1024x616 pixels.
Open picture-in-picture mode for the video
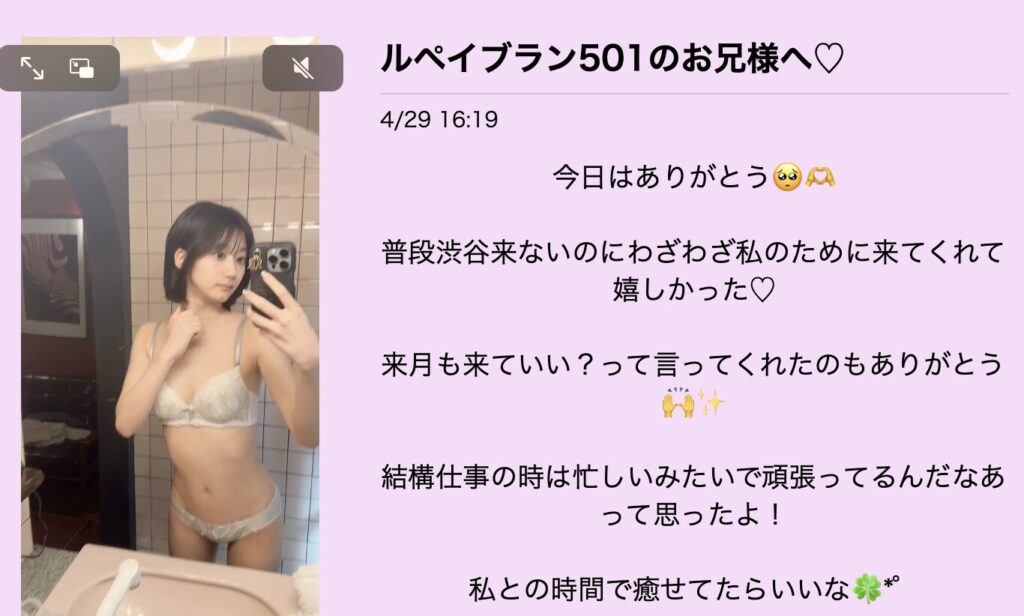click(82, 68)
